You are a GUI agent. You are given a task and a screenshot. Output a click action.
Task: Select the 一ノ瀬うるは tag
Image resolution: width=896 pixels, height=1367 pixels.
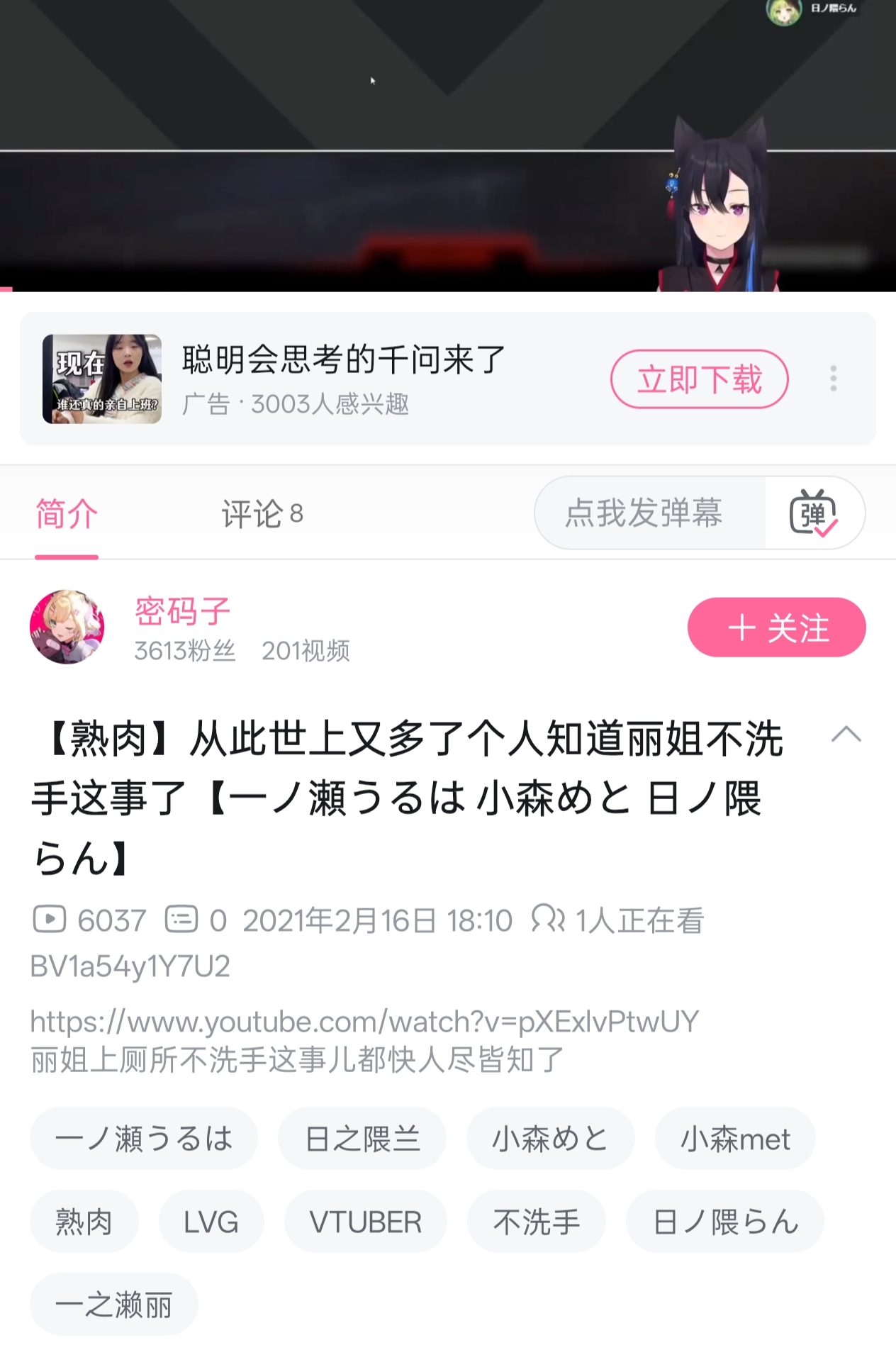point(144,1139)
